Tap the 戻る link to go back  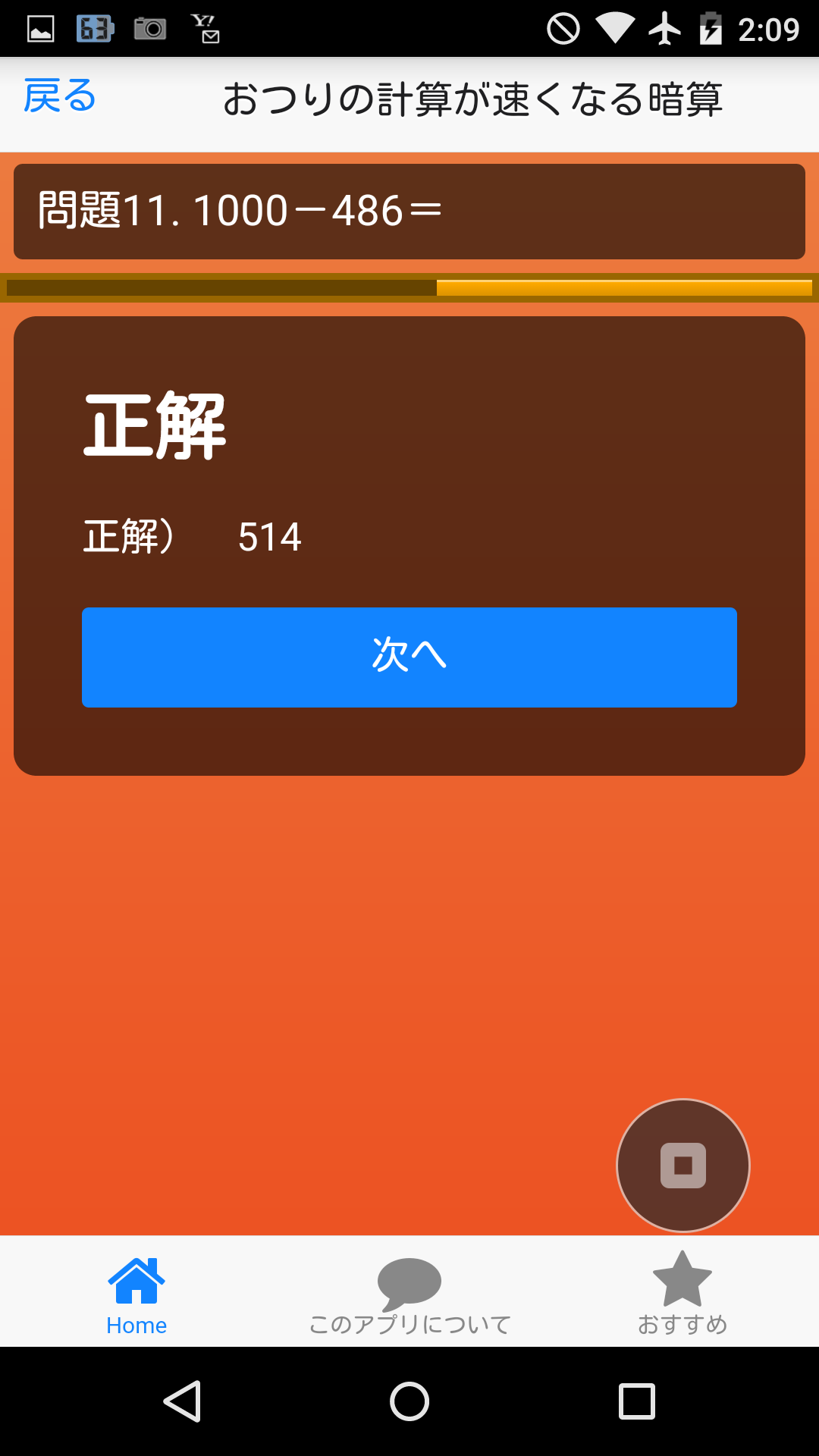[58, 96]
